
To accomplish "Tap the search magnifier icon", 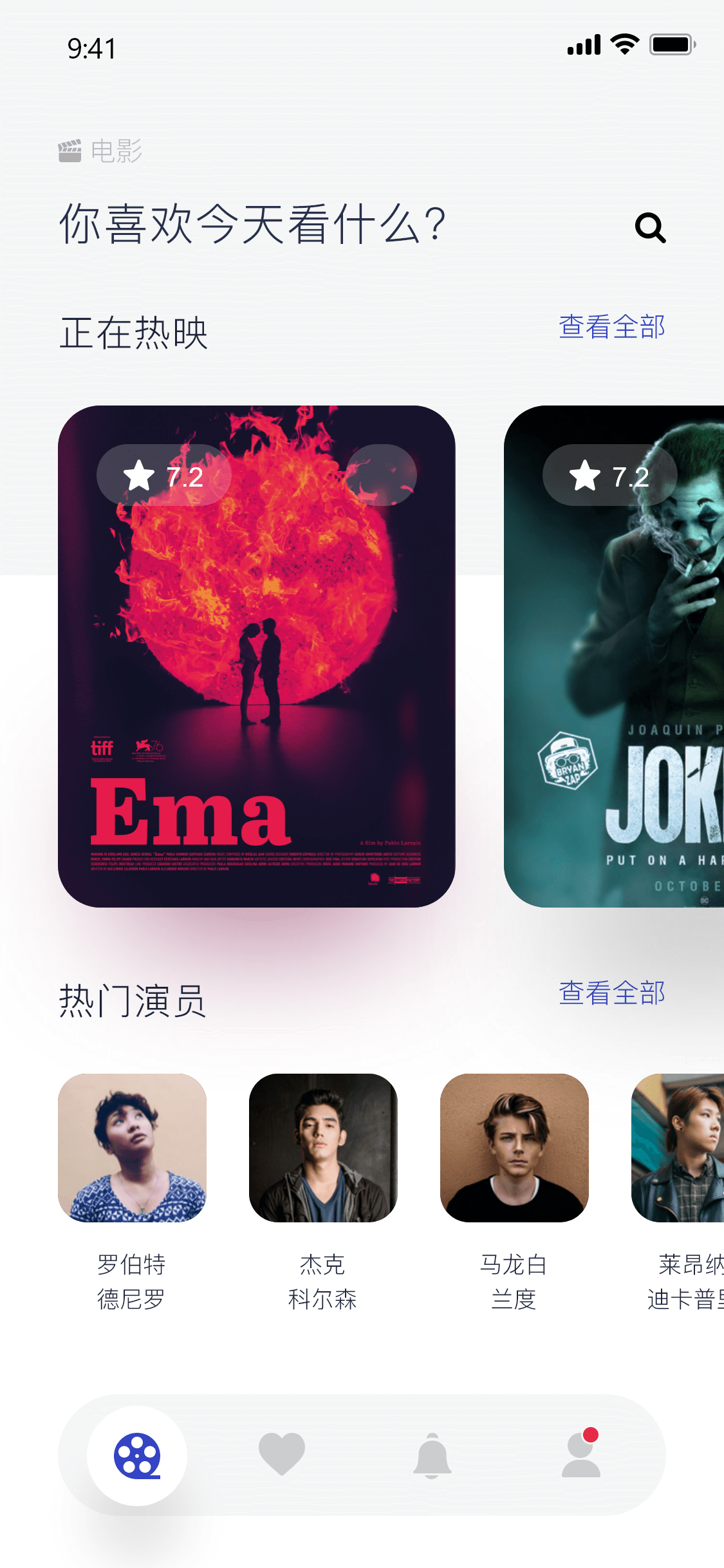I will [x=650, y=227].
